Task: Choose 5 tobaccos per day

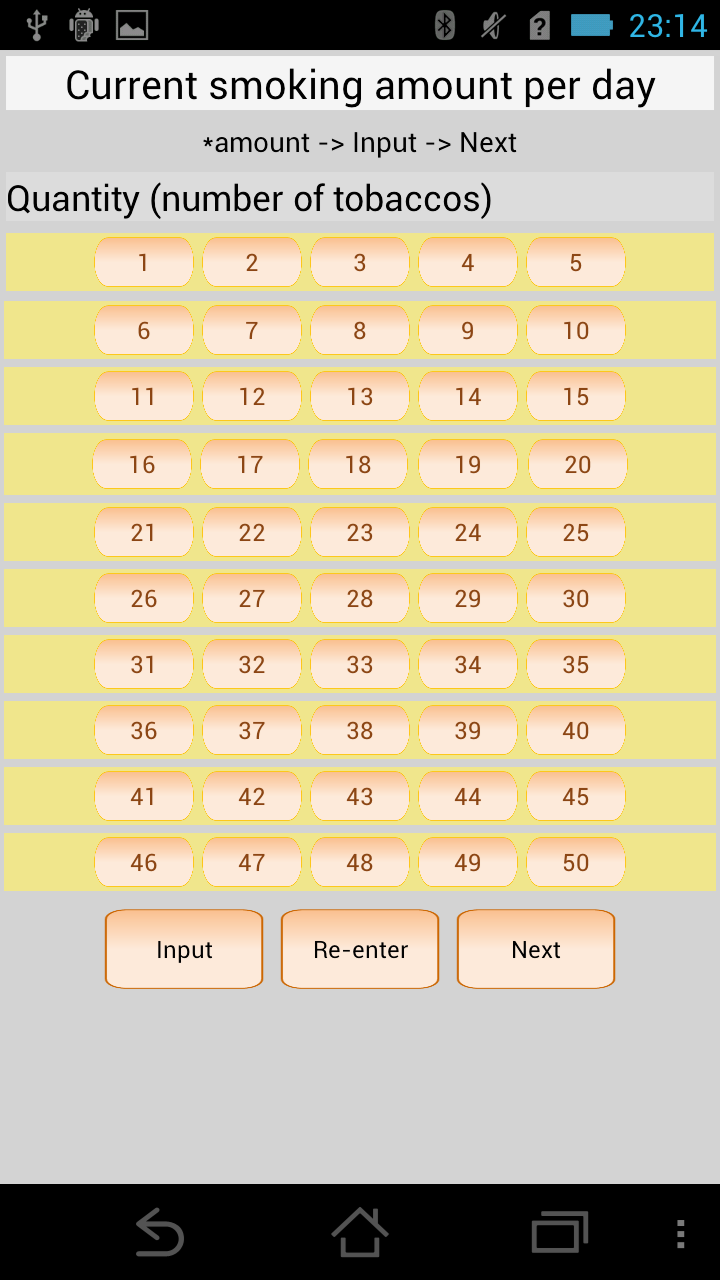Action: (x=576, y=262)
